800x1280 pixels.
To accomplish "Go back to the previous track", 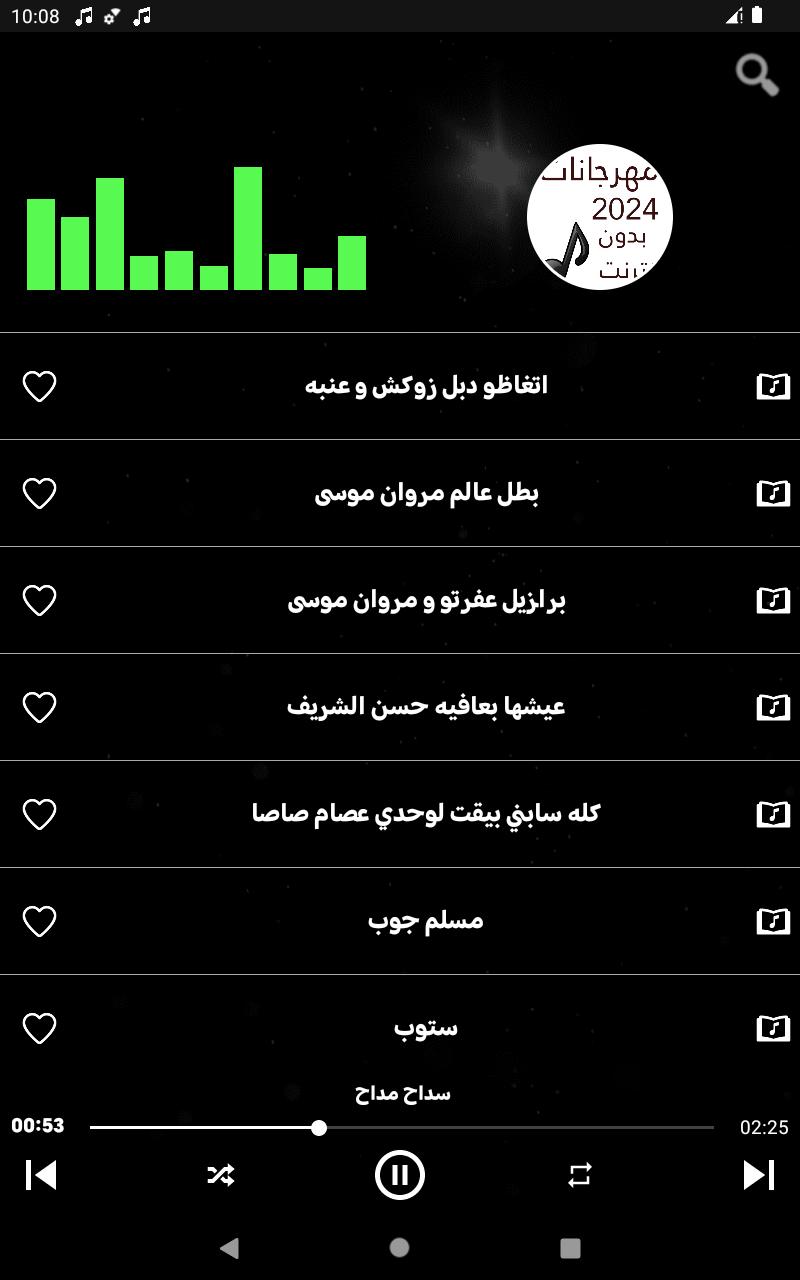I will pyautogui.click(x=41, y=1175).
